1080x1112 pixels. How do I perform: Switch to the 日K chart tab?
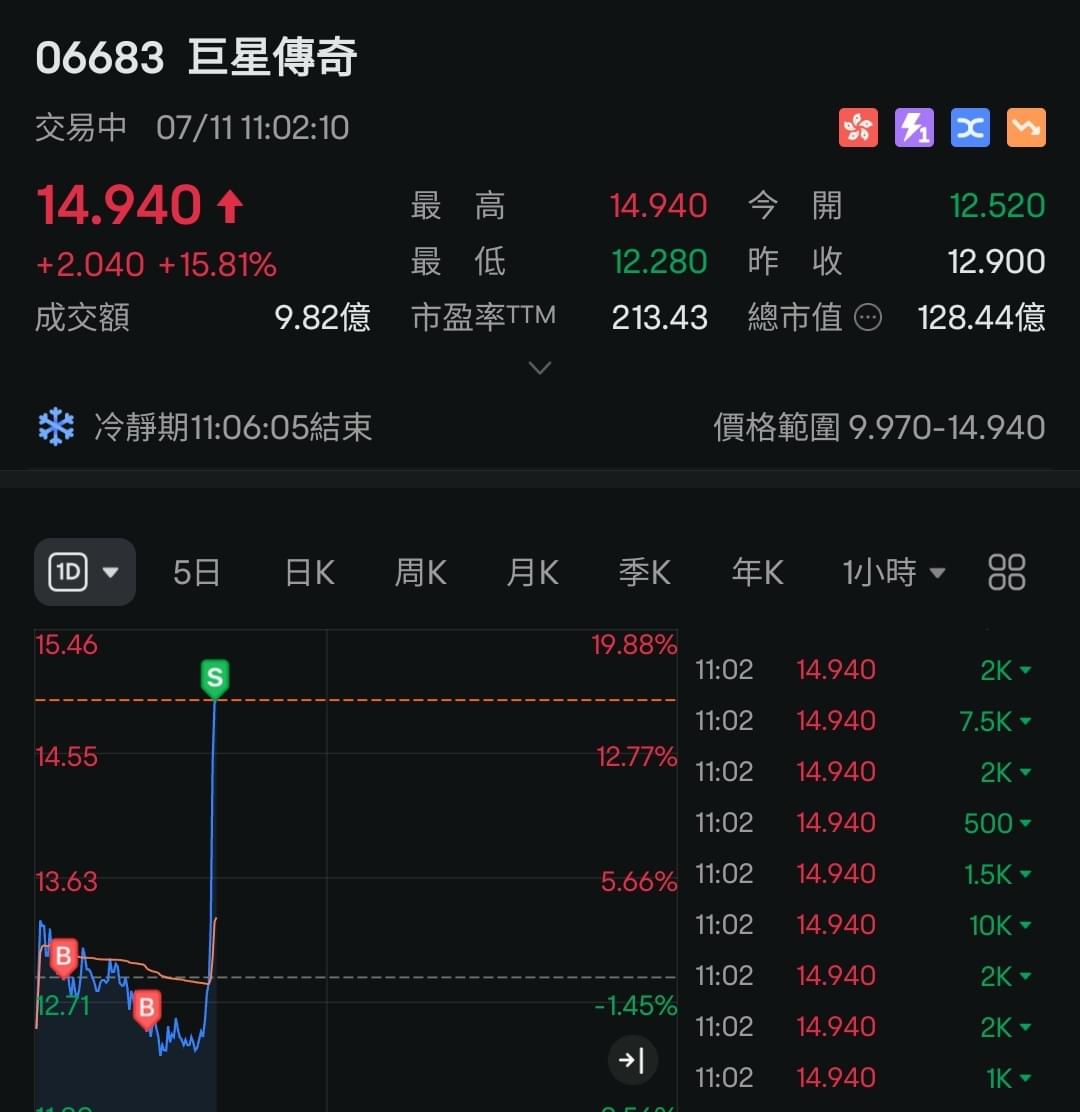309,572
